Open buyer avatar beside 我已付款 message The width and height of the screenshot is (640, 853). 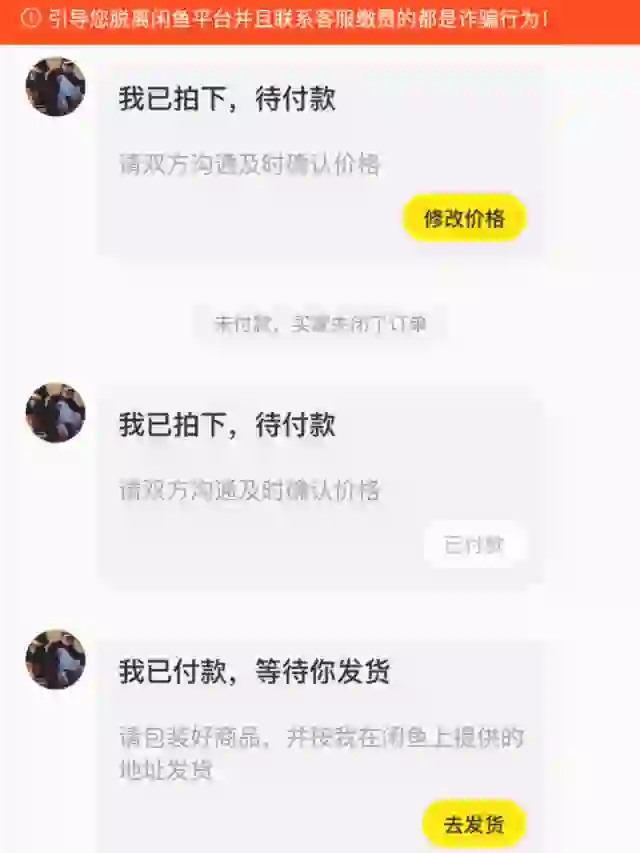pos(55,659)
